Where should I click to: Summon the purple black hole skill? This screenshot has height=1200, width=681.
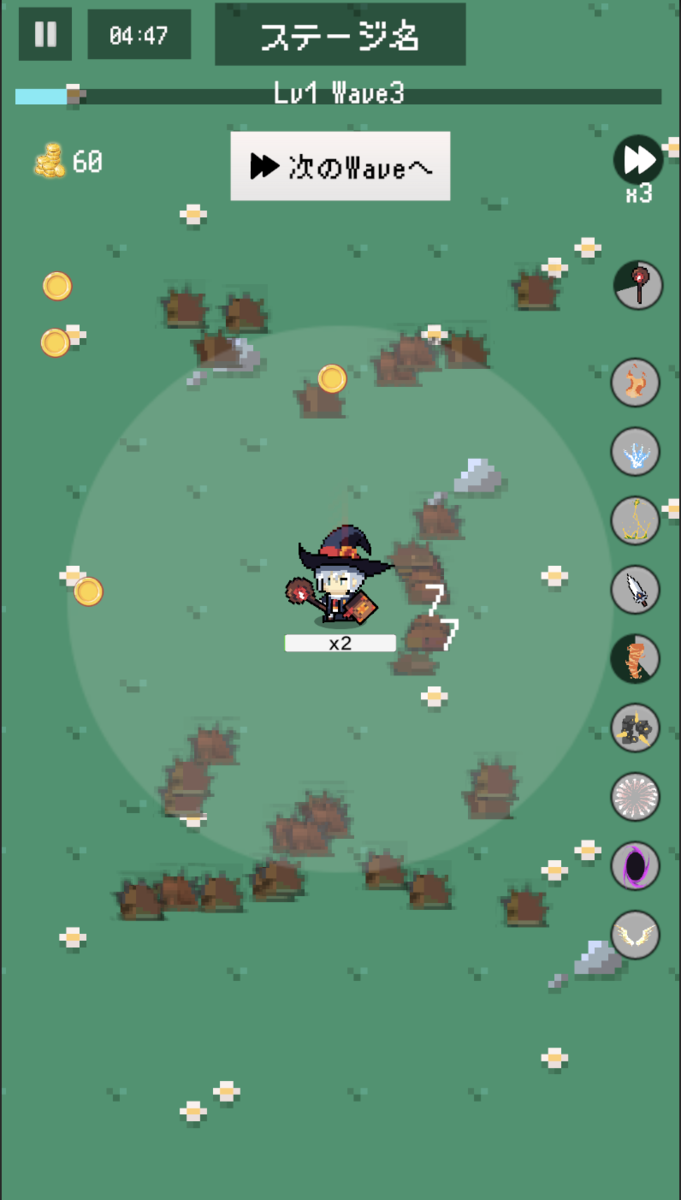[636, 865]
